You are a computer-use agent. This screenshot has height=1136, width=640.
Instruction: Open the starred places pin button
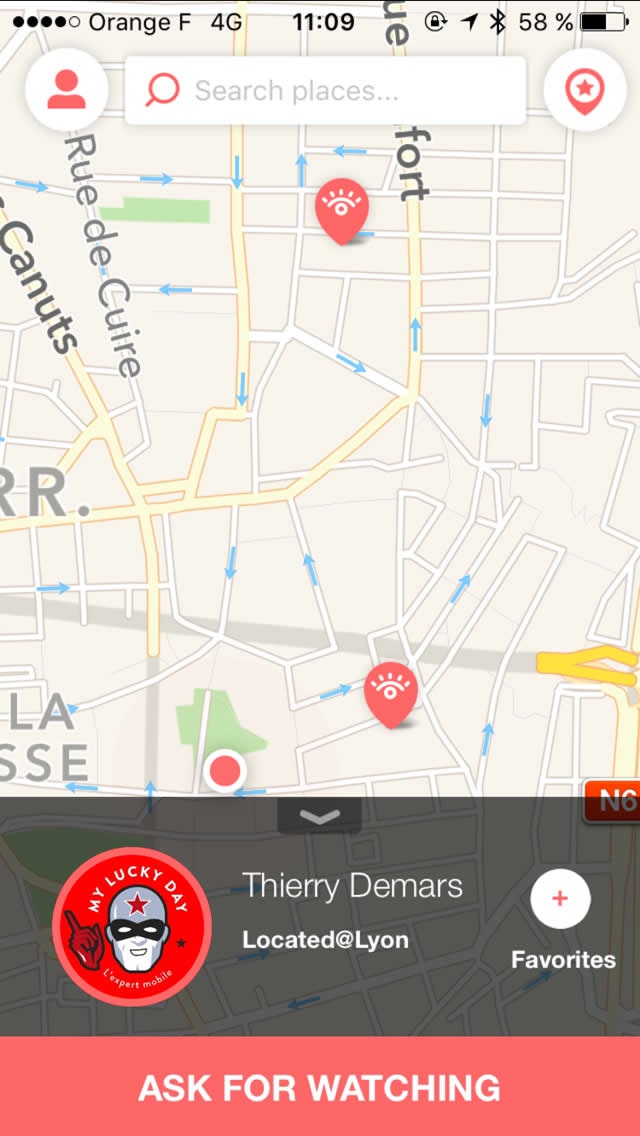(x=584, y=90)
